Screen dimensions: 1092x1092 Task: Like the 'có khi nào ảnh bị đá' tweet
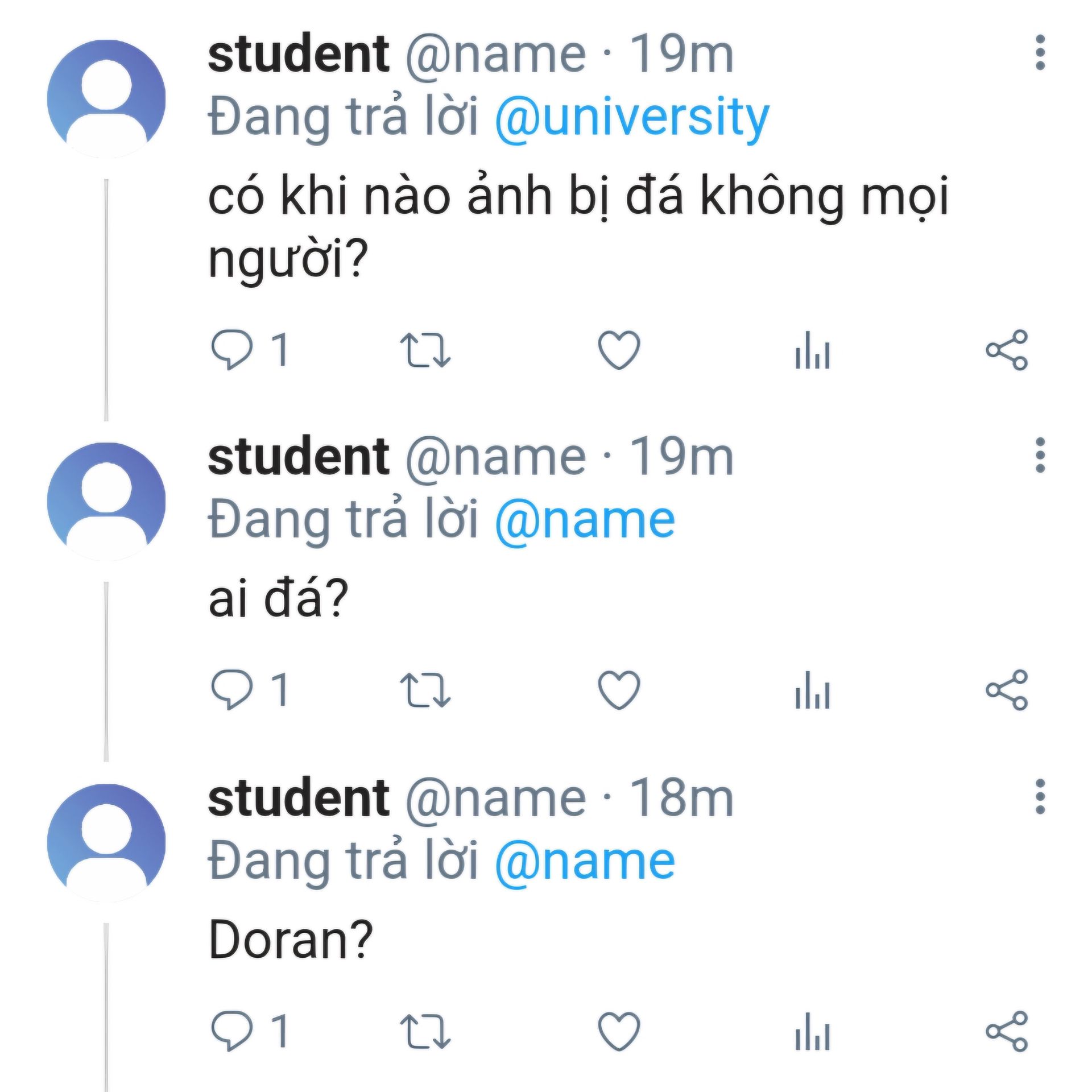click(x=619, y=349)
